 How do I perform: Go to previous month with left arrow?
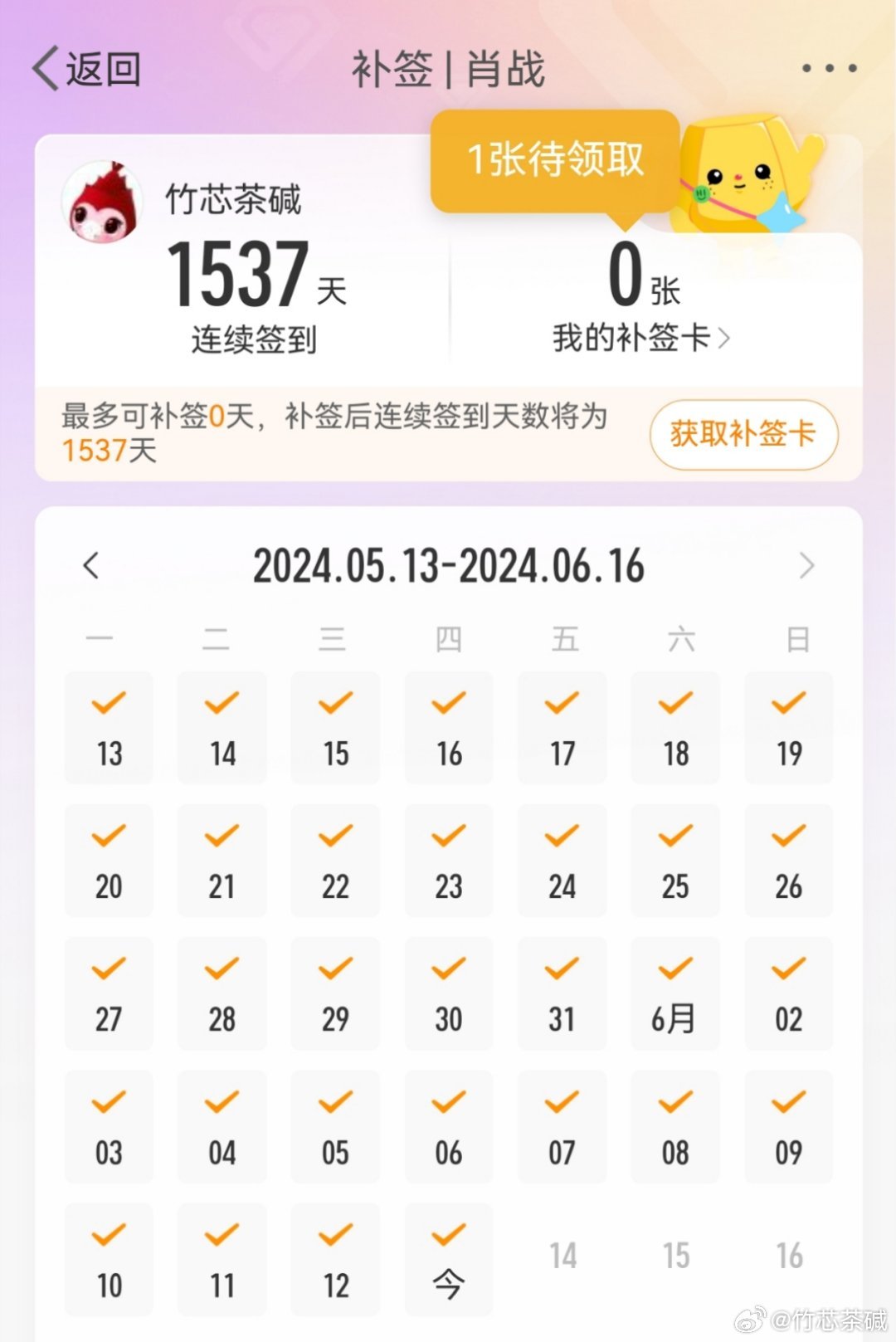point(91,566)
